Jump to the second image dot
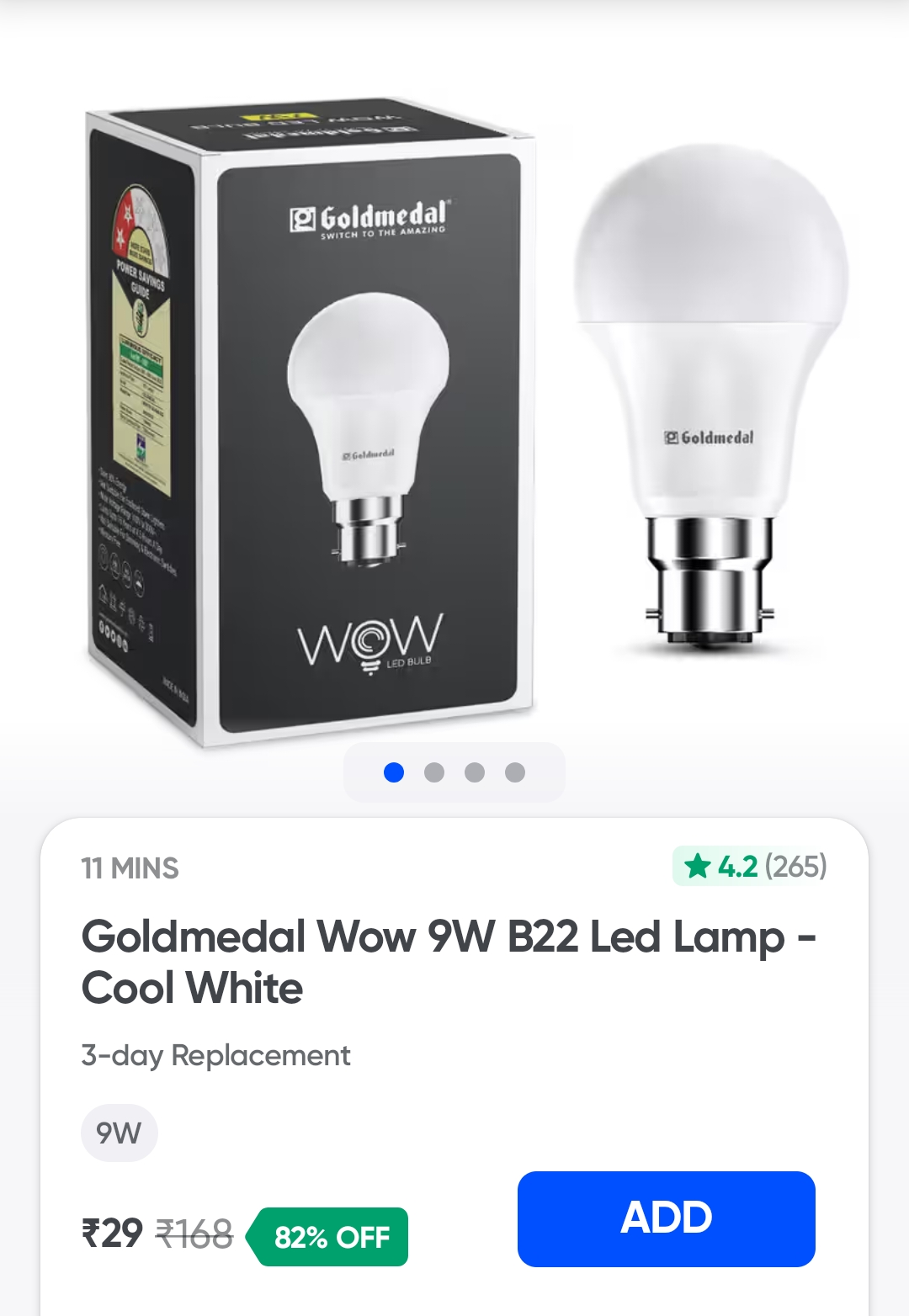 (434, 772)
